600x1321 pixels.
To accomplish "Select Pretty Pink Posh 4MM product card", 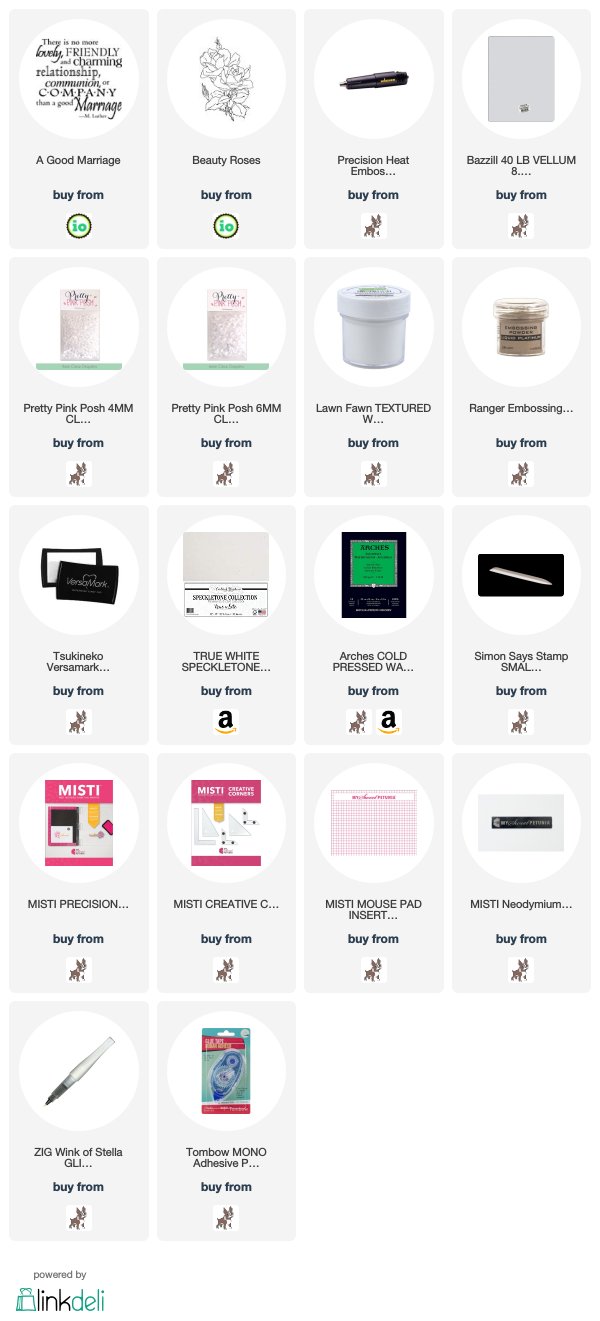I will [x=78, y=377].
